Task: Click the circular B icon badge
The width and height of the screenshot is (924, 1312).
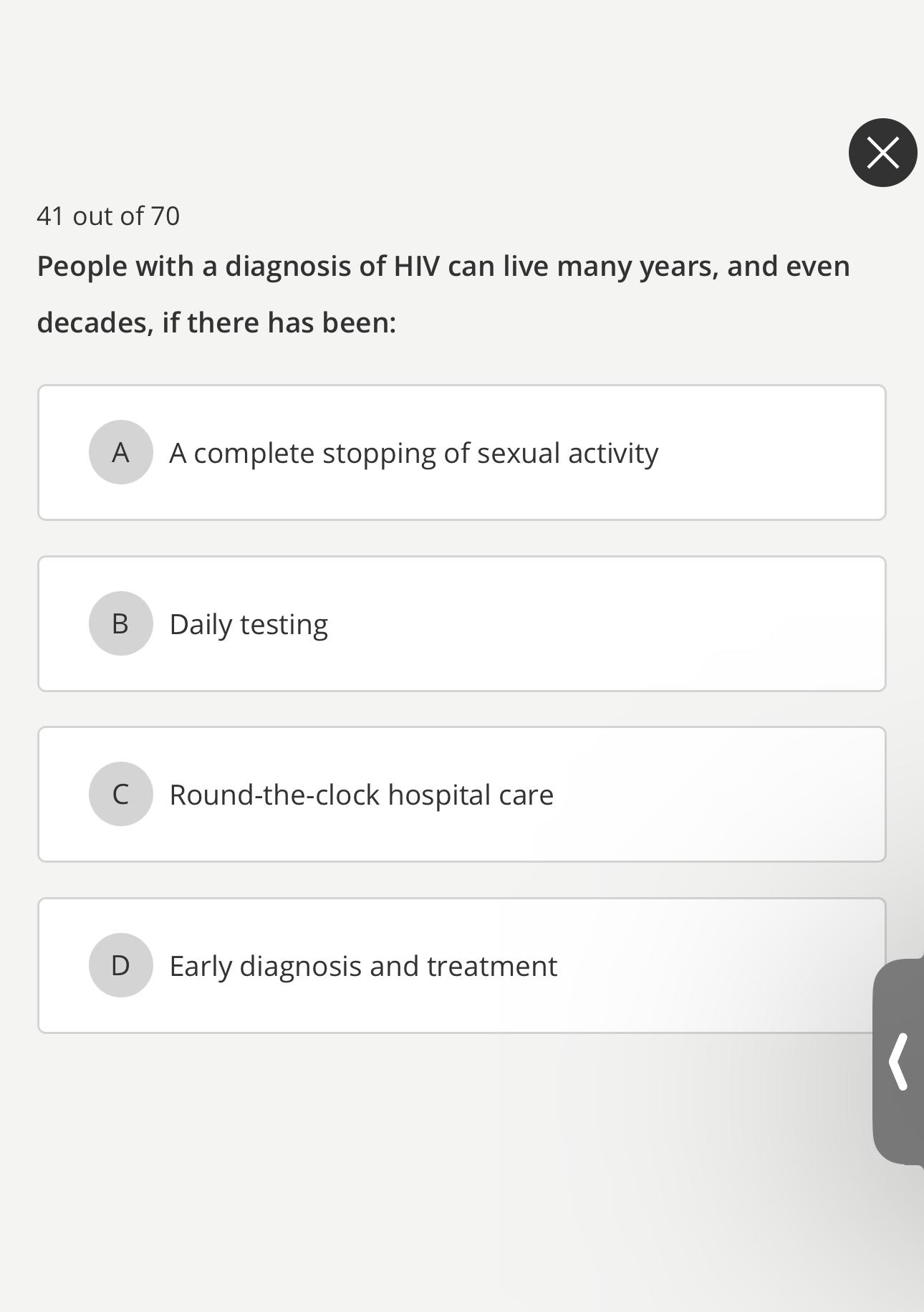Action: [x=120, y=623]
